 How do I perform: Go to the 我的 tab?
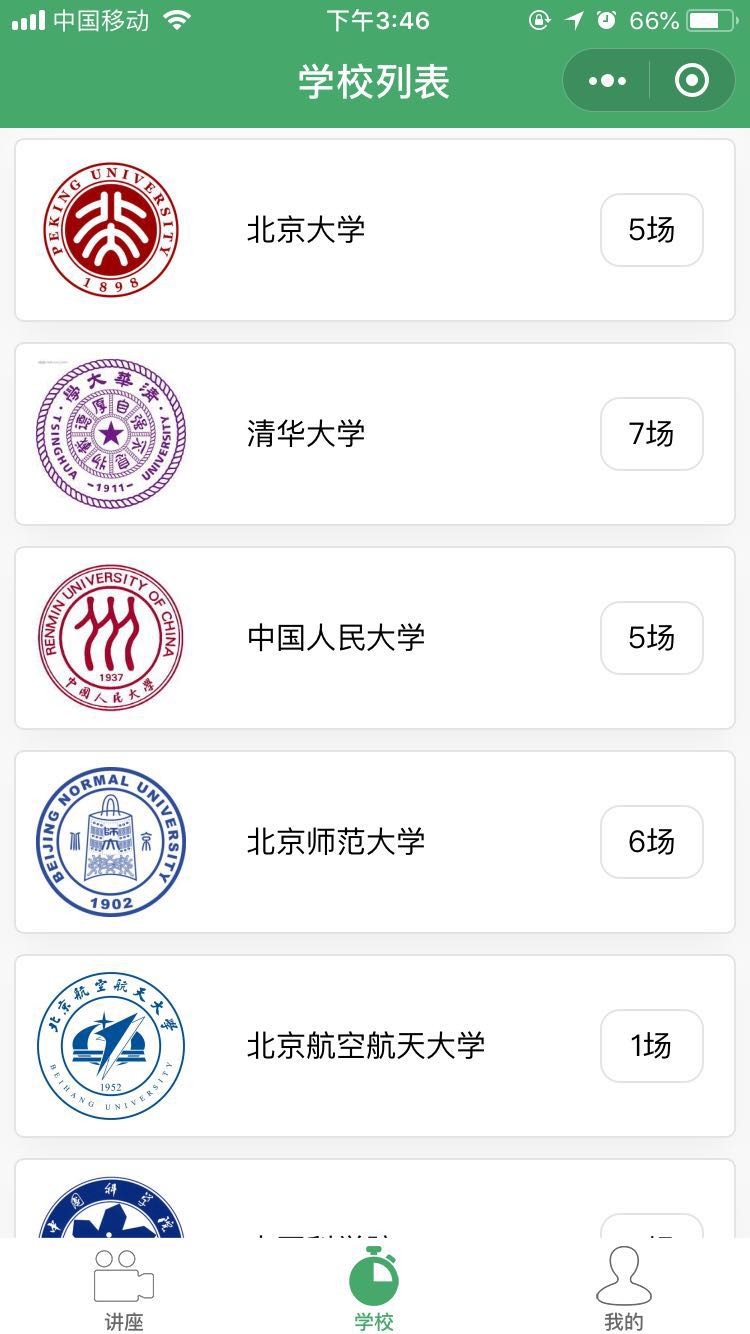coord(624,1288)
